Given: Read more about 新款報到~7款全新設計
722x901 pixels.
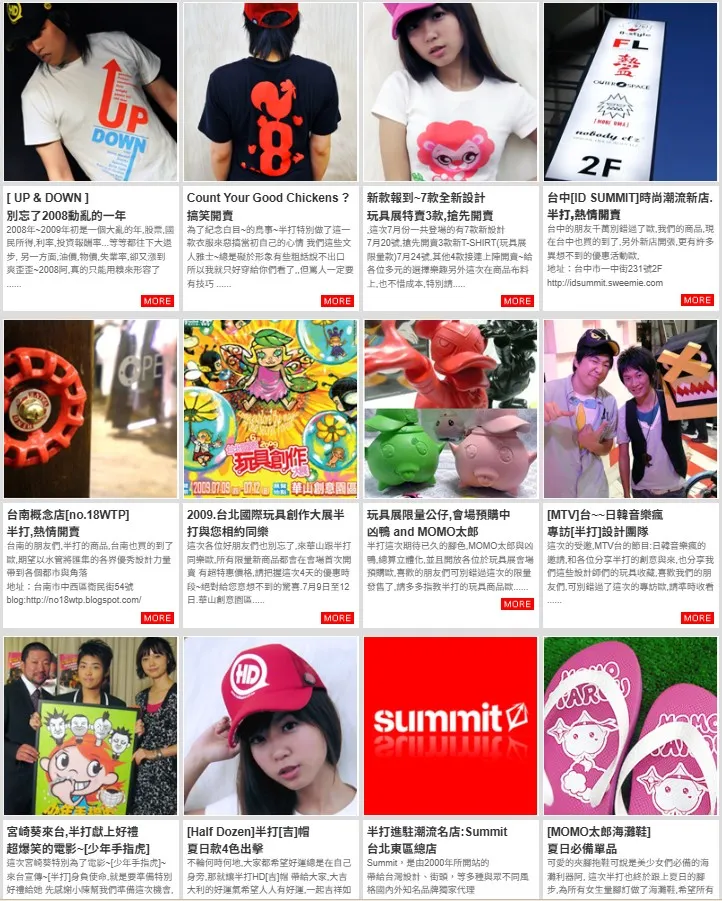Looking at the screenshot, I should 517,301.
